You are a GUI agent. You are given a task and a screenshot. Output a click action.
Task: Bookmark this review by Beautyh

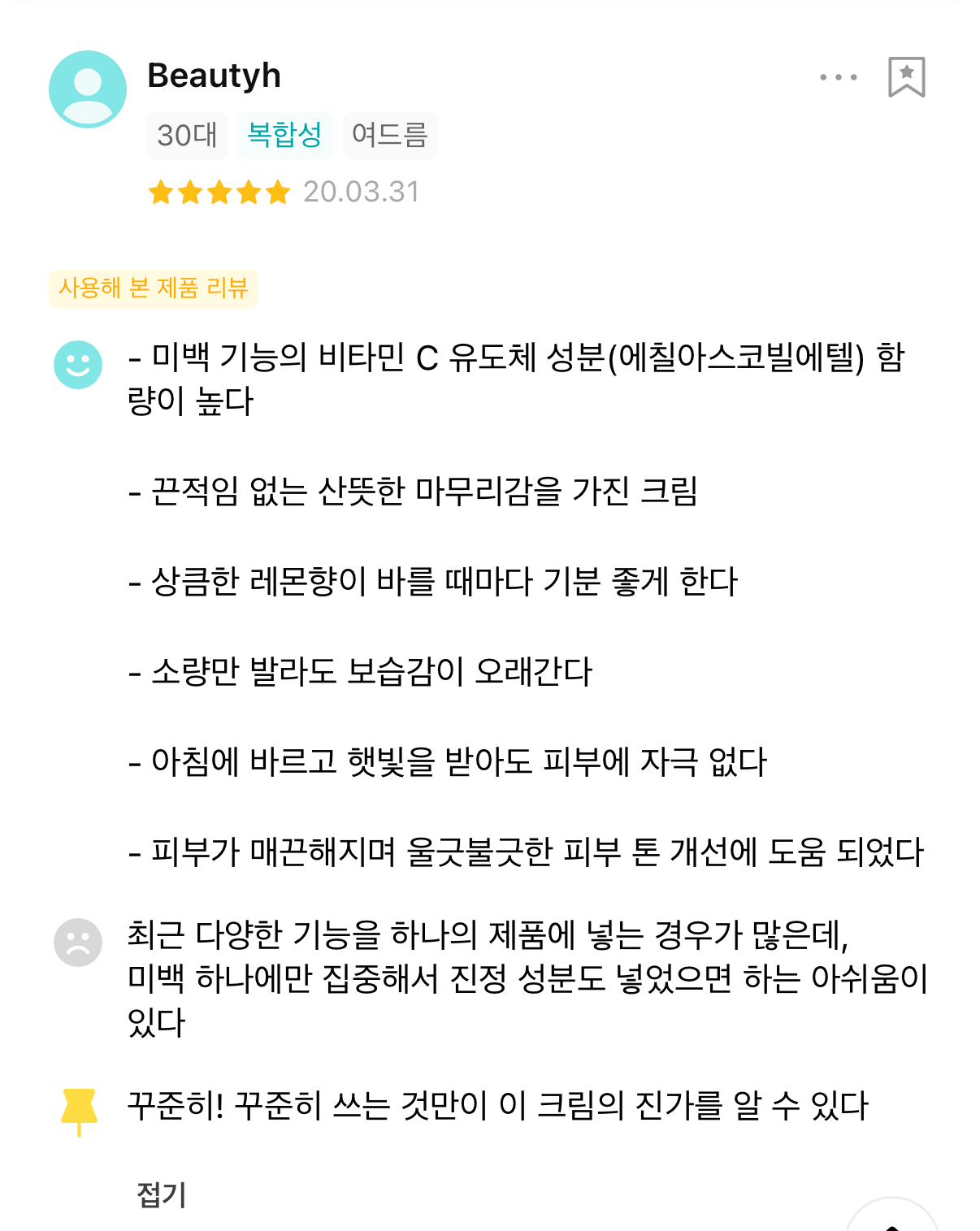(x=906, y=77)
